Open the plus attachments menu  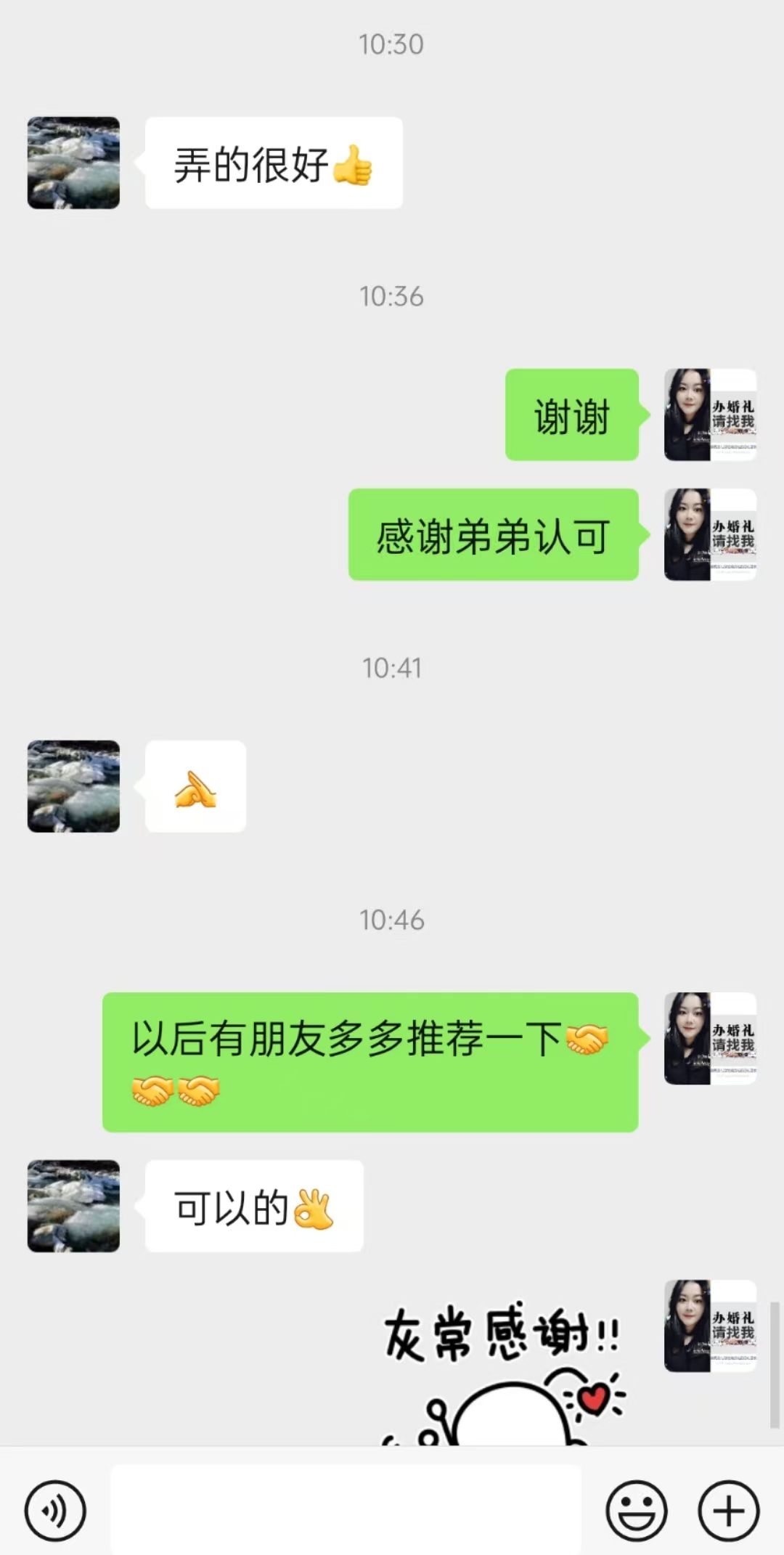[x=729, y=1511]
